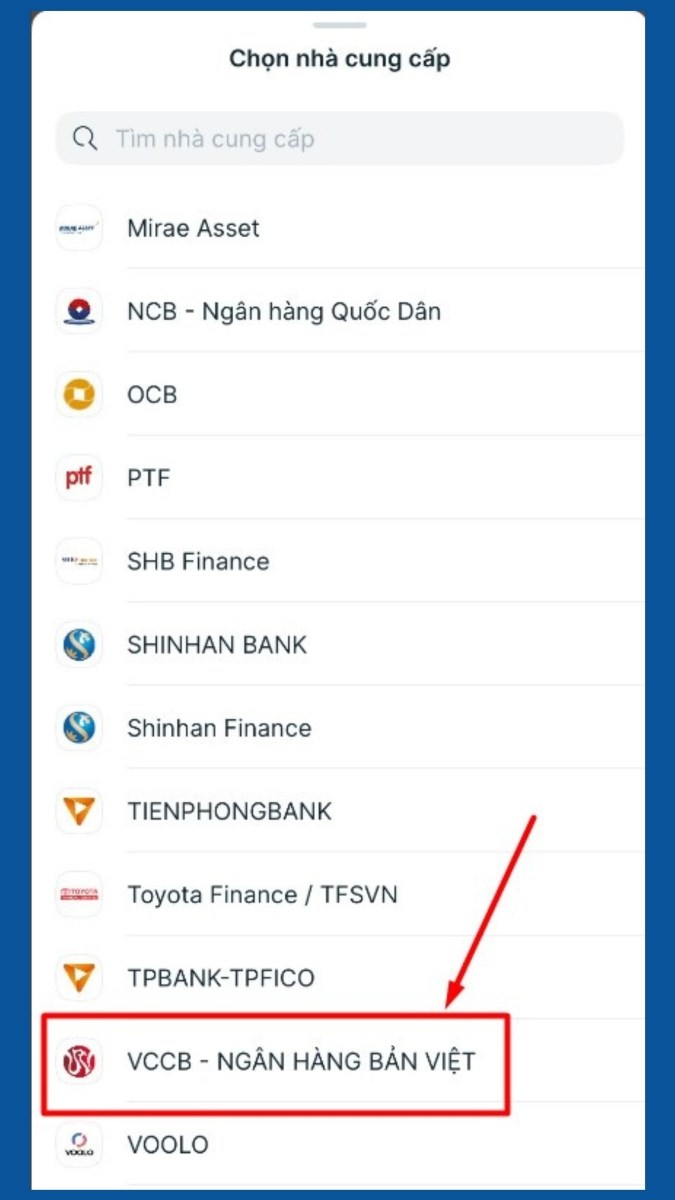Choose TPBANK-TPFICO provider
This screenshot has height=1200, width=675.
click(221, 977)
